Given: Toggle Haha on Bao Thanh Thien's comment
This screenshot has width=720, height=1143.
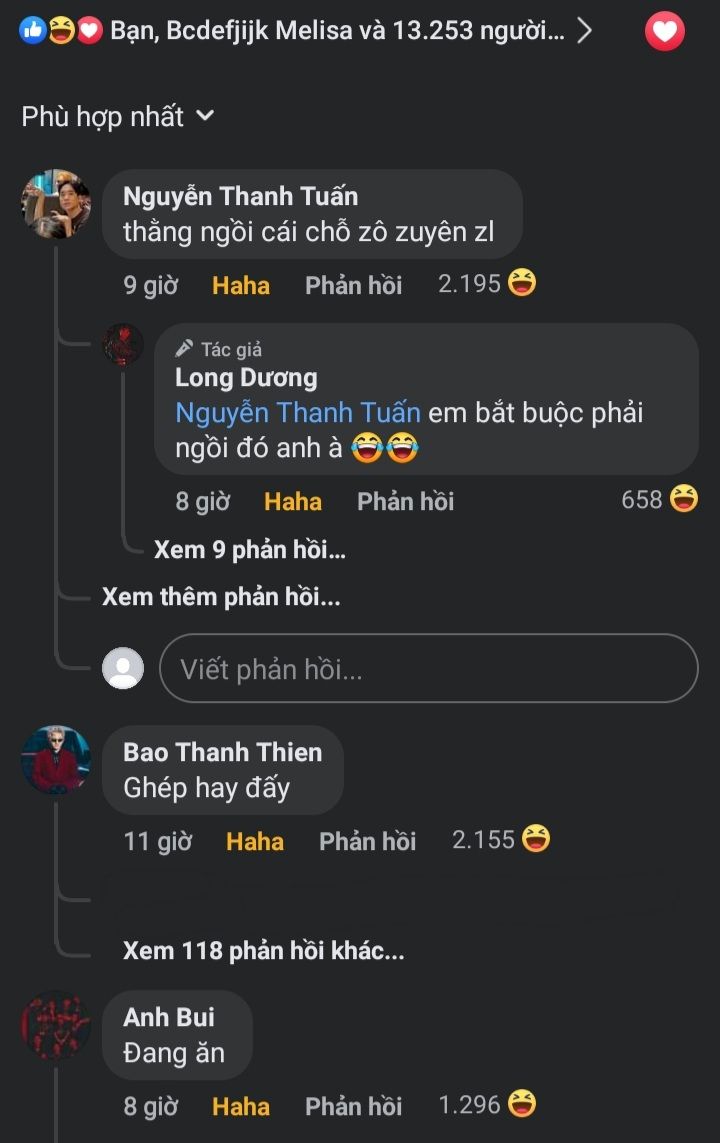Looking at the screenshot, I should [254, 841].
